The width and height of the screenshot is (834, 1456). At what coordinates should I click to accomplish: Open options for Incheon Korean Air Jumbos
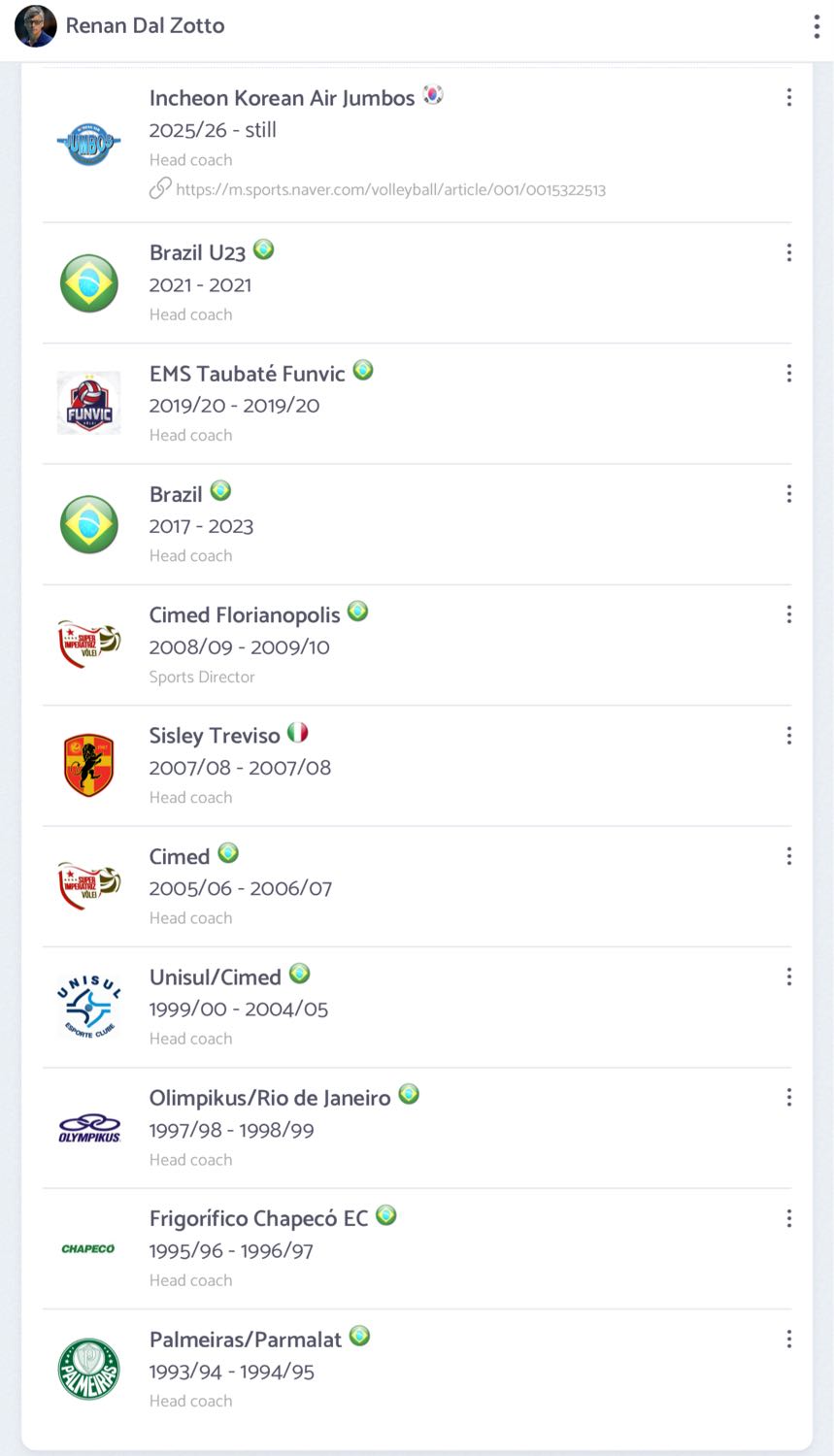788,97
